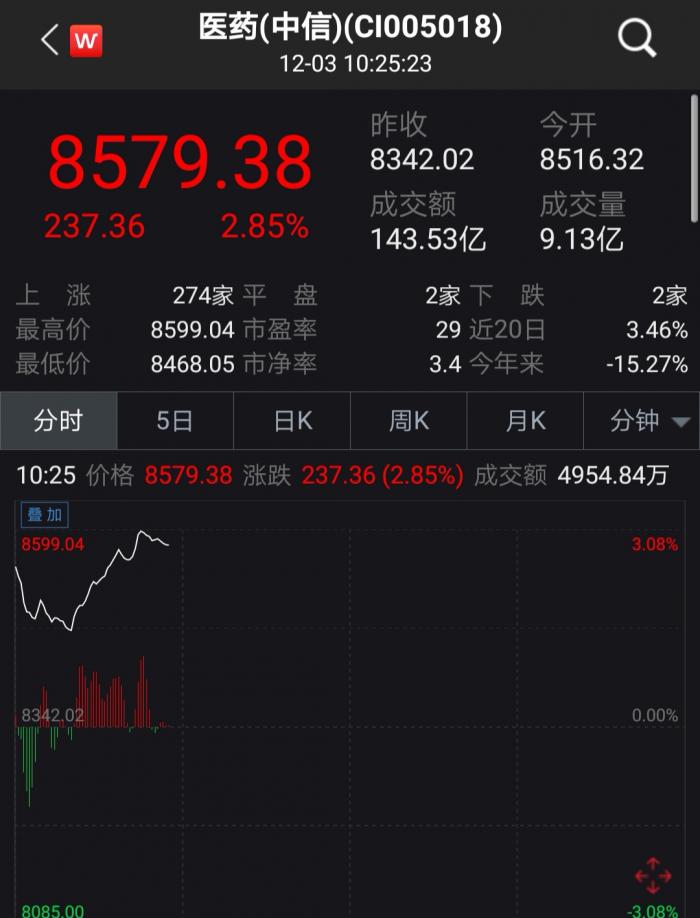The image size is (700, 918).
Task: Switch to the 5日 chart tab
Action: (x=175, y=421)
